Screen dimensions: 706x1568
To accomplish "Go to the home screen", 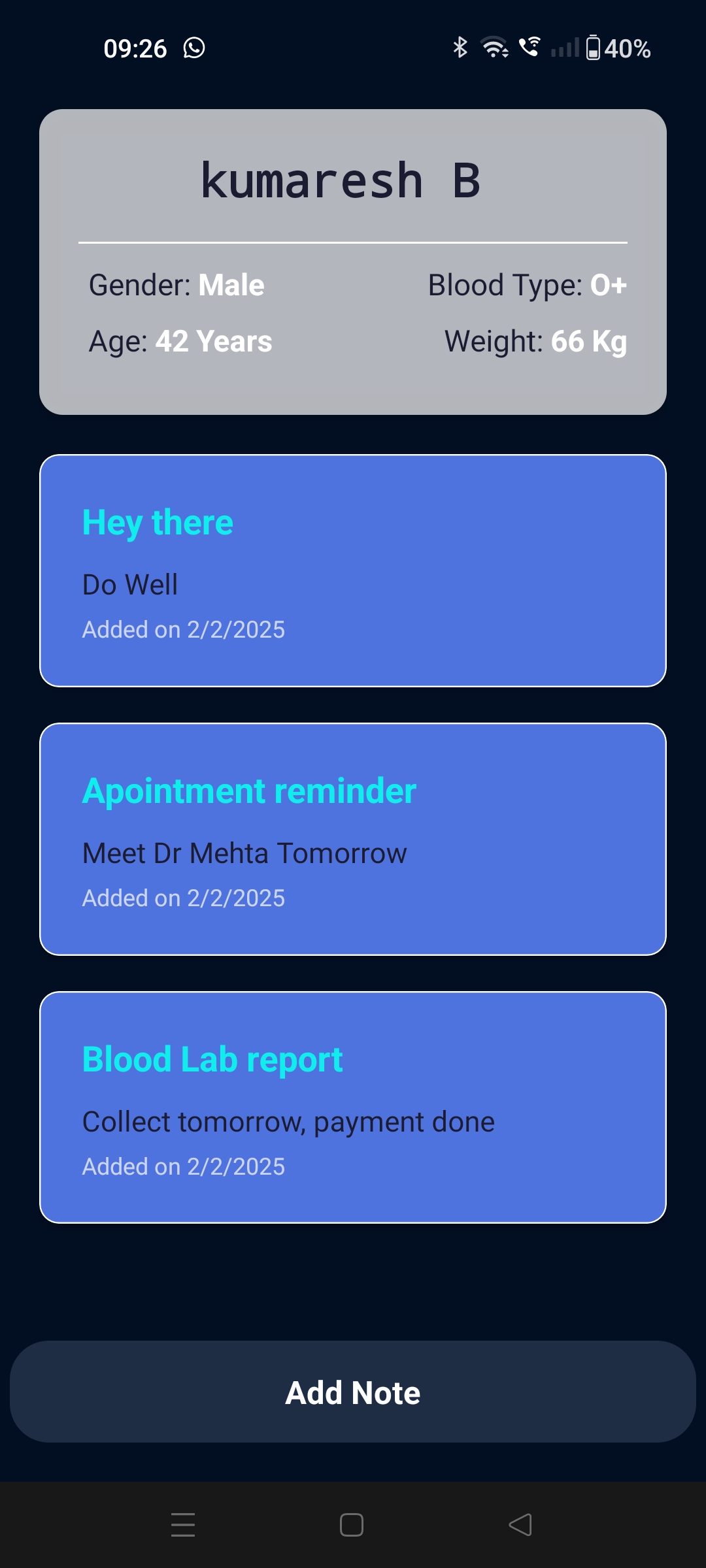I will (352, 1525).
